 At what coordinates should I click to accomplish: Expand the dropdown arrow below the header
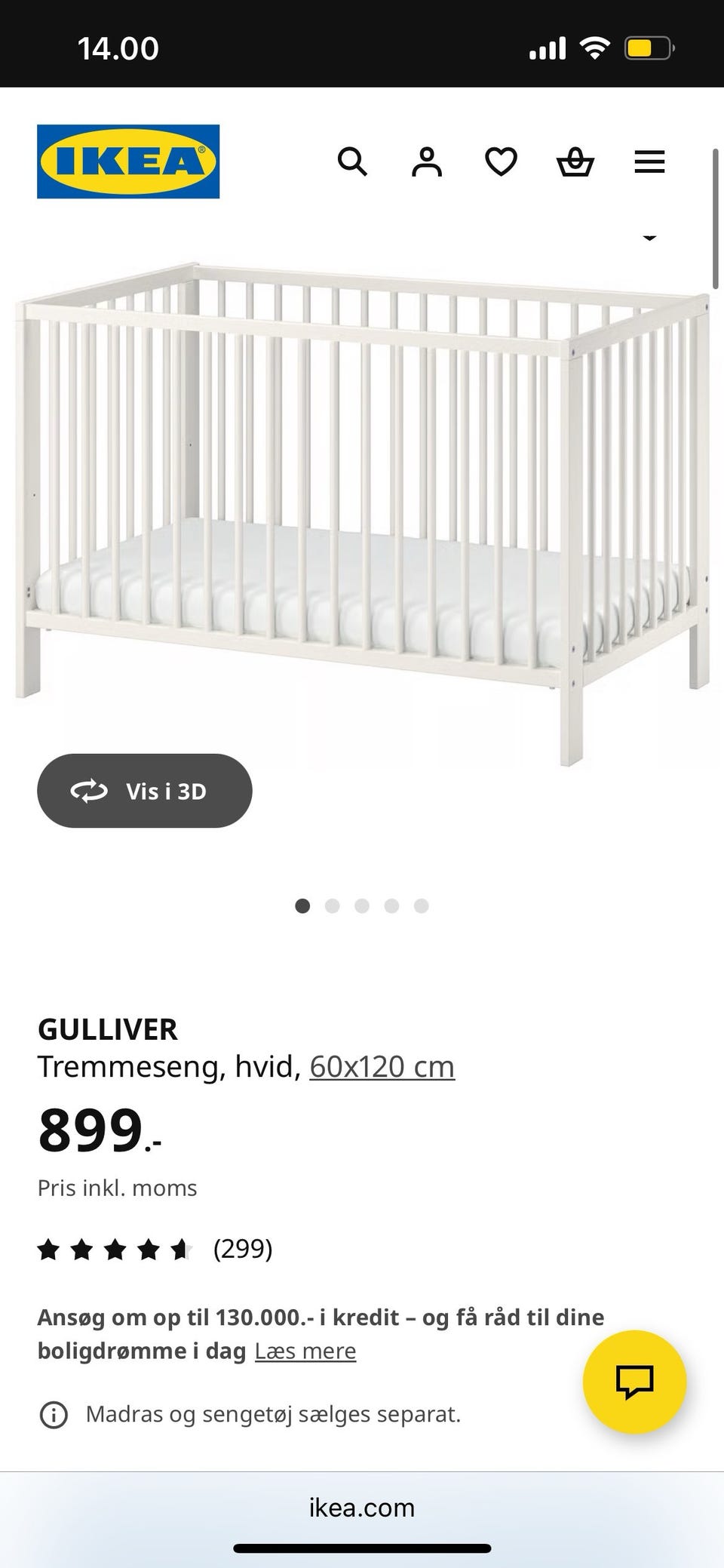(649, 238)
